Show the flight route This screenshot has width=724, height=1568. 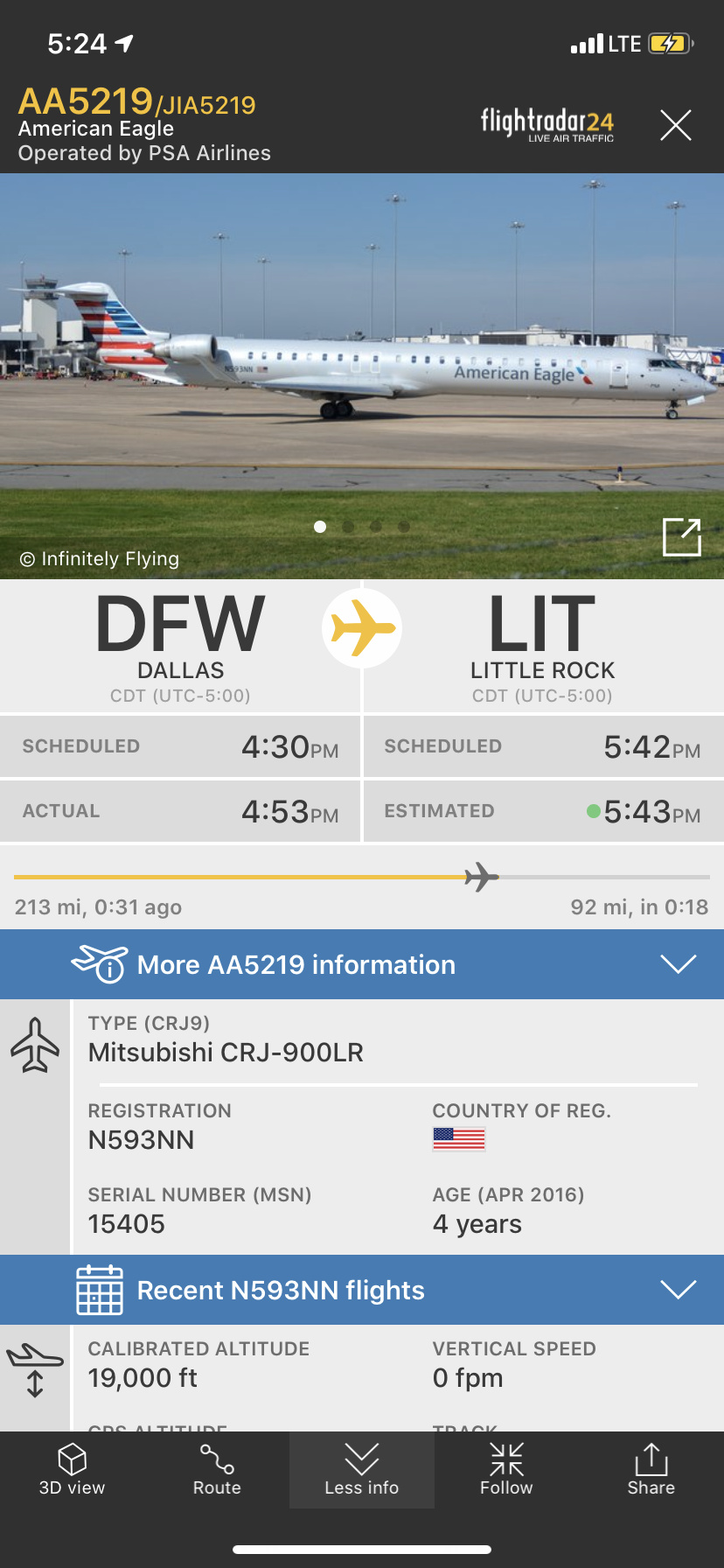tap(217, 1470)
